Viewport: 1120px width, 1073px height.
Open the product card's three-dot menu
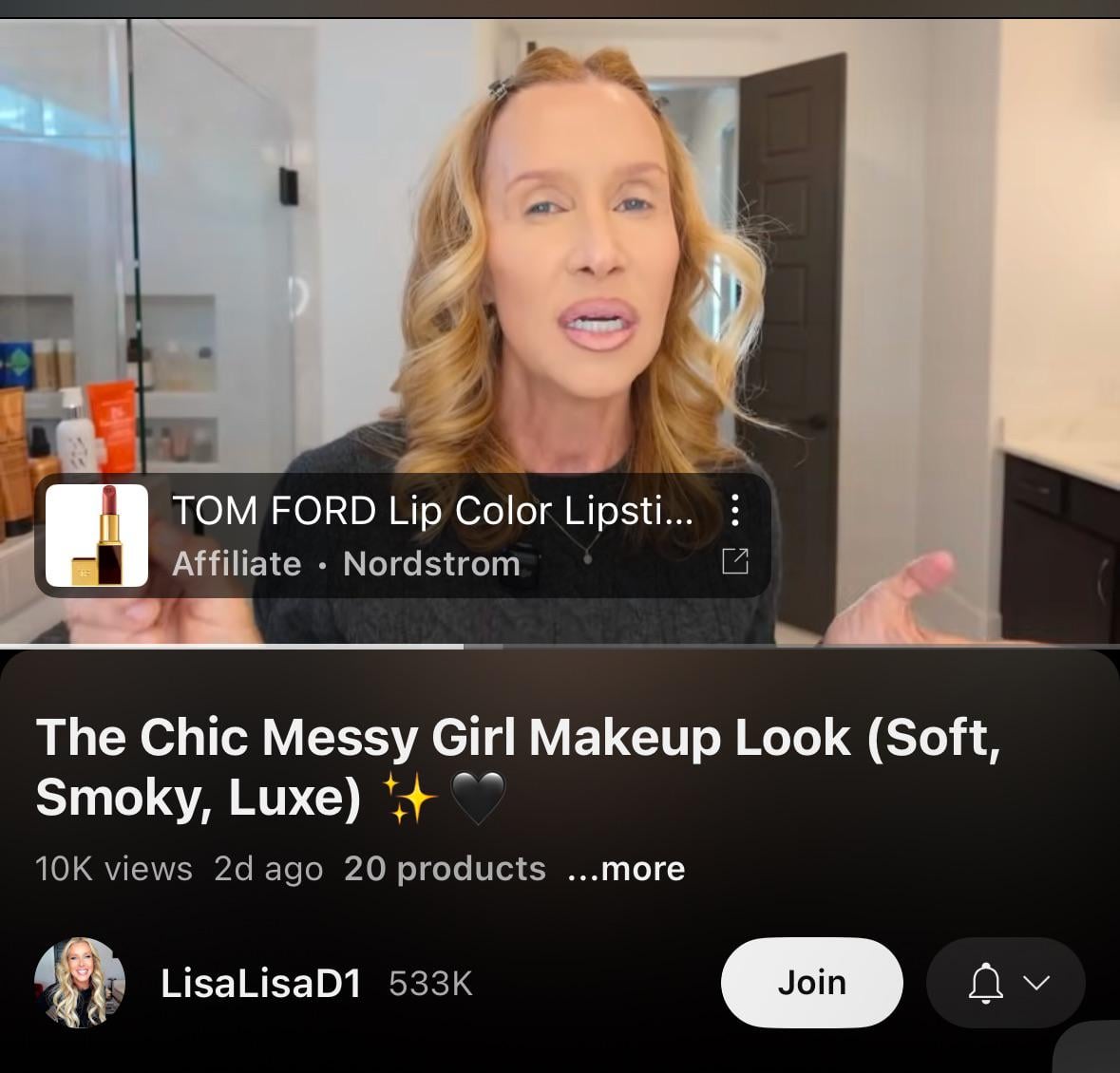pos(734,511)
